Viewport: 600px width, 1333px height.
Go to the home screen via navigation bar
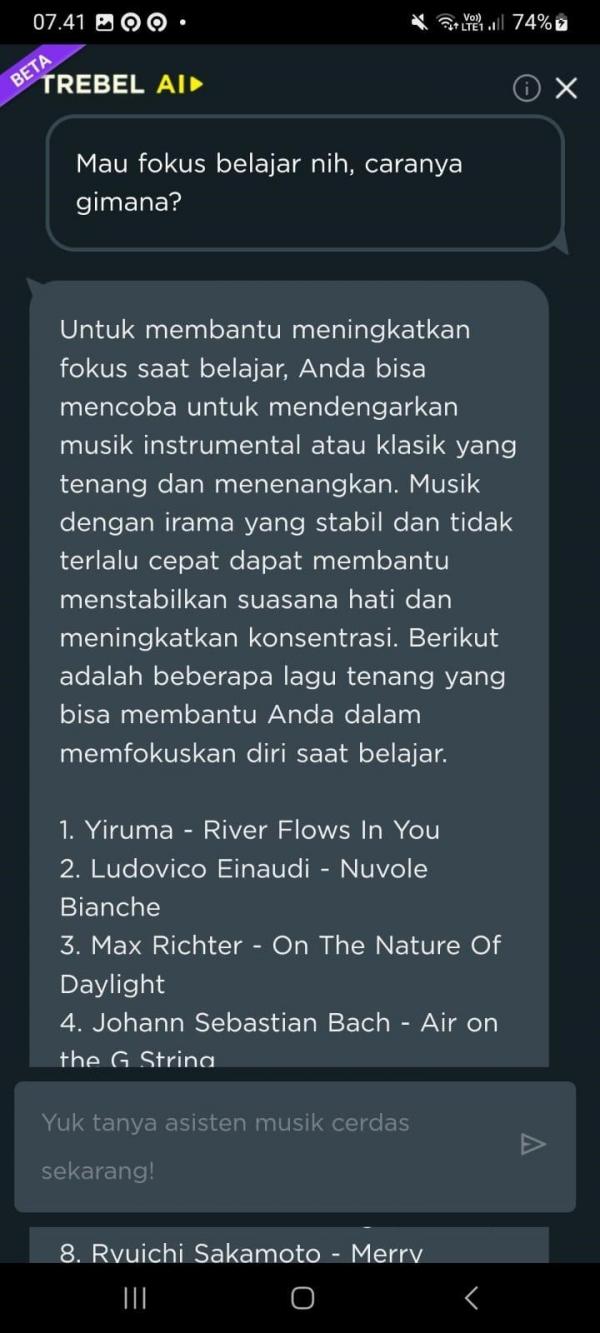[302, 1298]
